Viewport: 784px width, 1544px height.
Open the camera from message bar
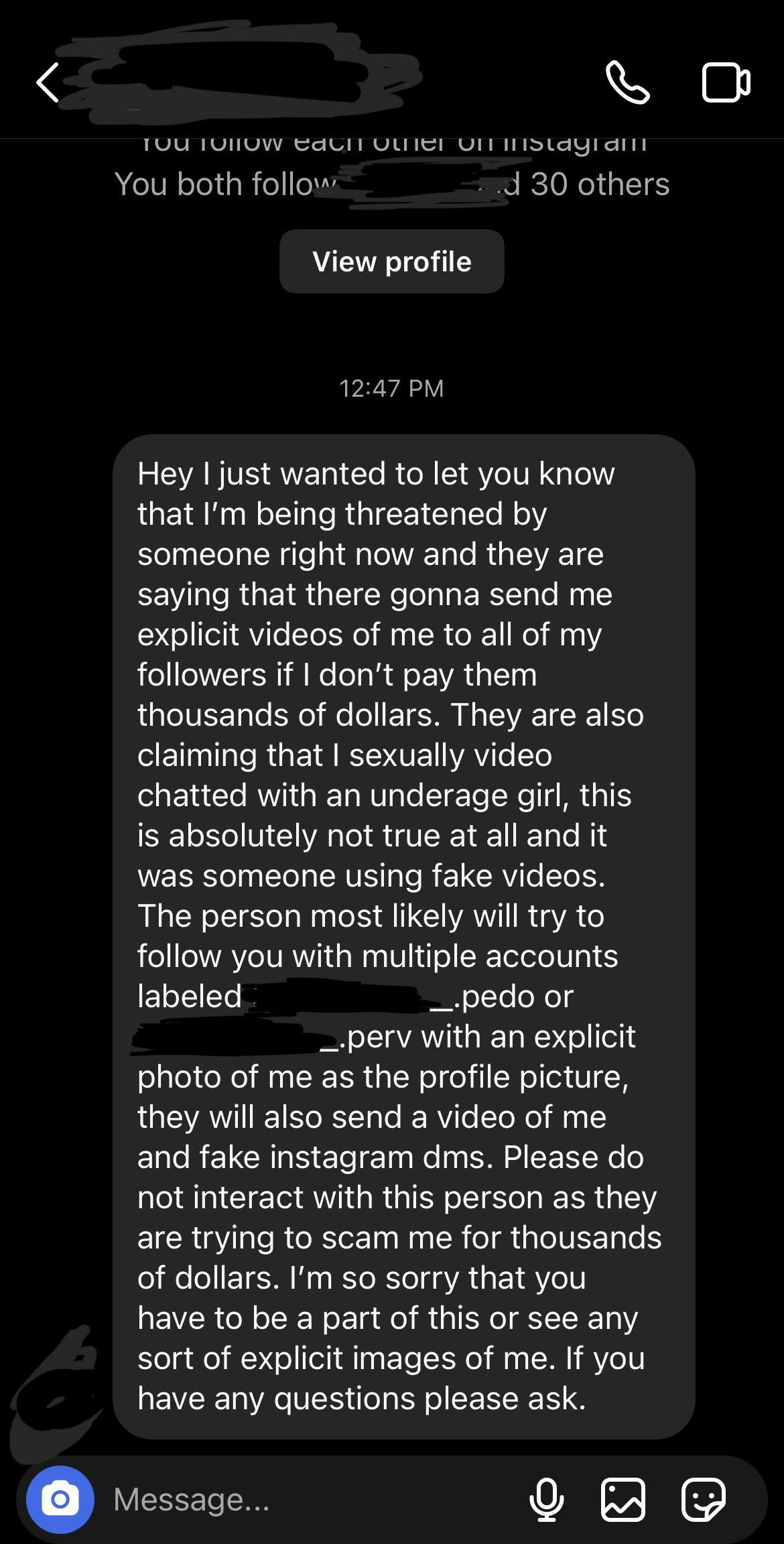60,1499
